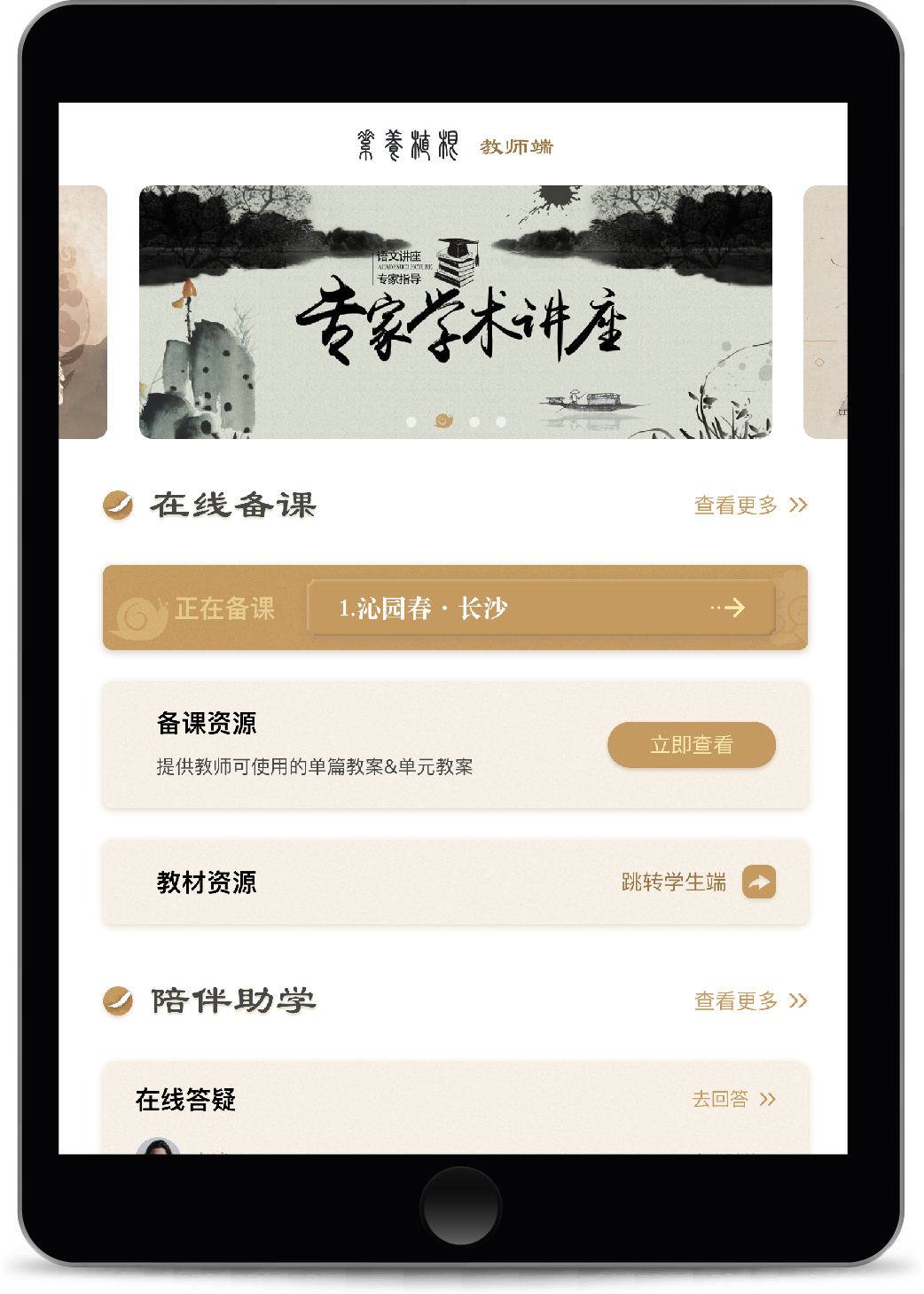Tap the tablet's home button
The height and width of the screenshot is (1294, 924).
pyautogui.click(x=460, y=1207)
